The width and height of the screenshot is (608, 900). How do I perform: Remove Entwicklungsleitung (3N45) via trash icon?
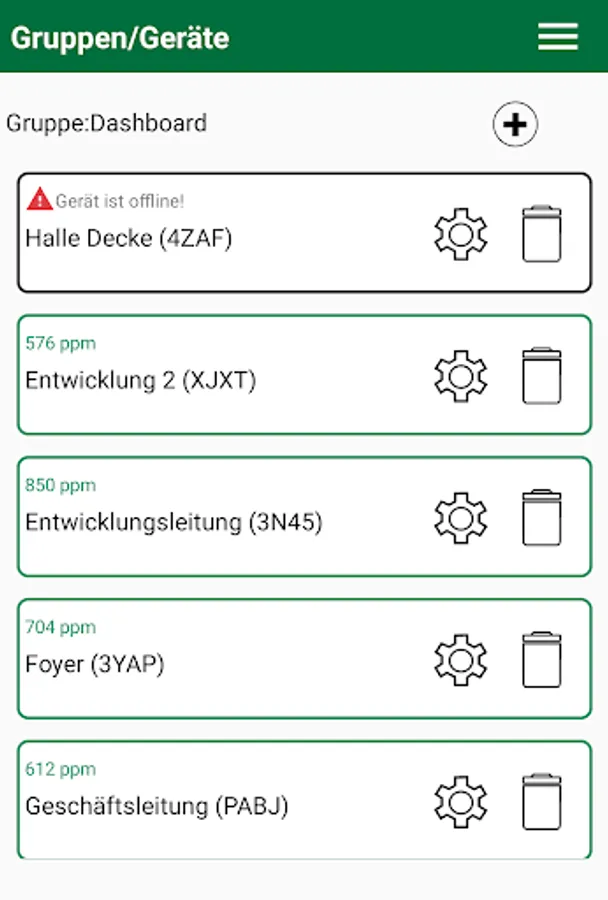tap(541, 518)
